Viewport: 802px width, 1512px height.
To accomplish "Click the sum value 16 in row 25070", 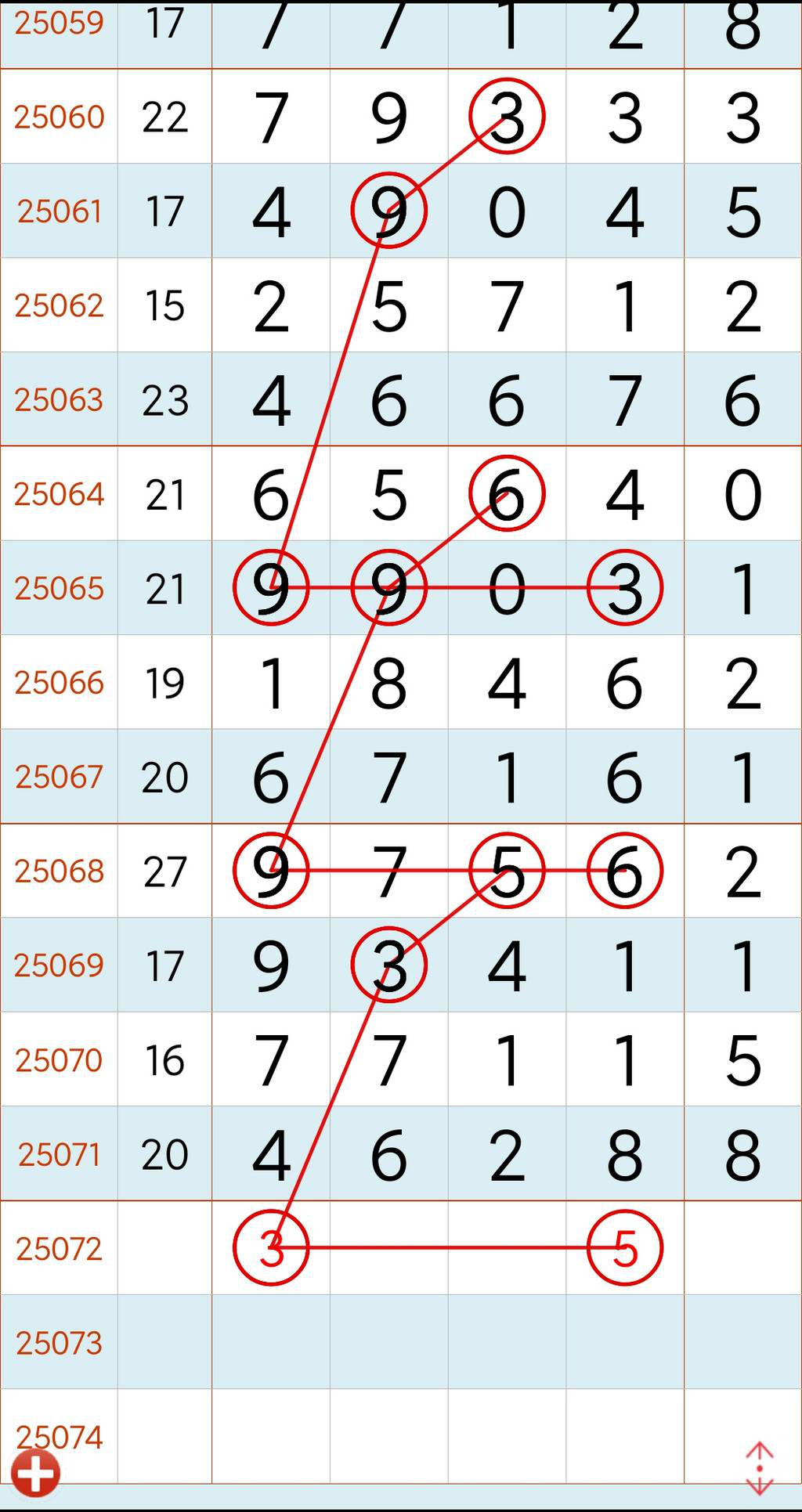I will pos(164,1059).
